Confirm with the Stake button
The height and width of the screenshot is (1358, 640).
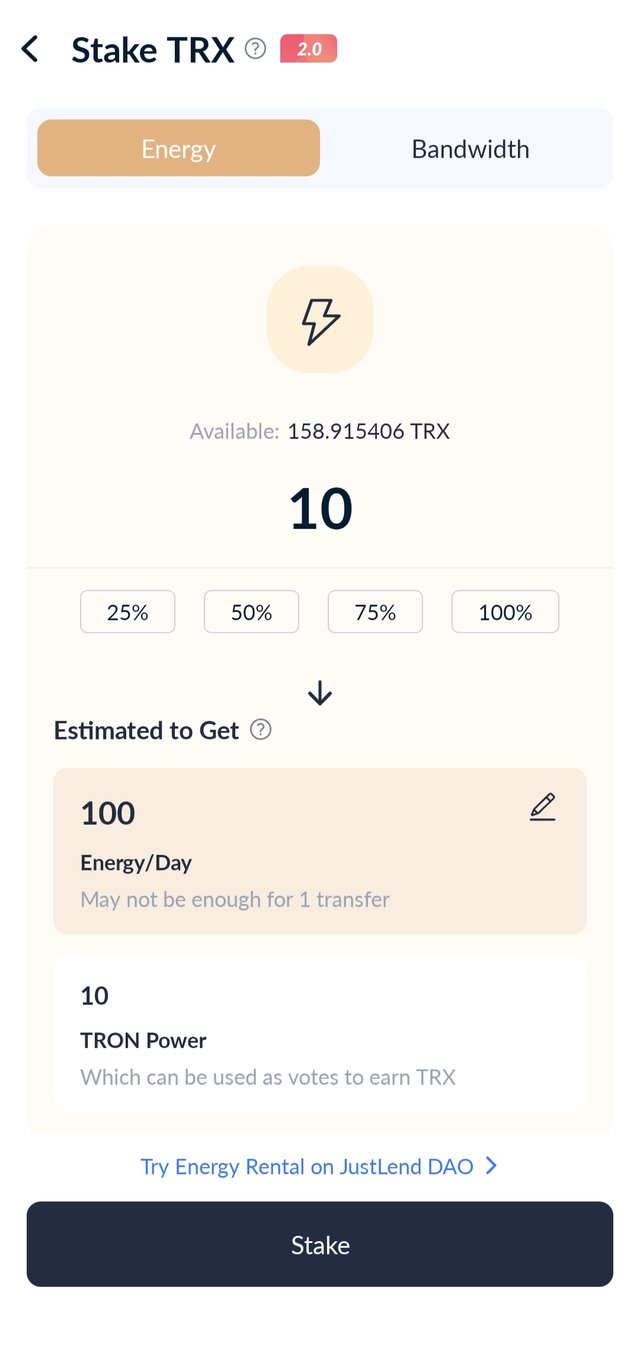pyautogui.click(x=320, y=1245)
